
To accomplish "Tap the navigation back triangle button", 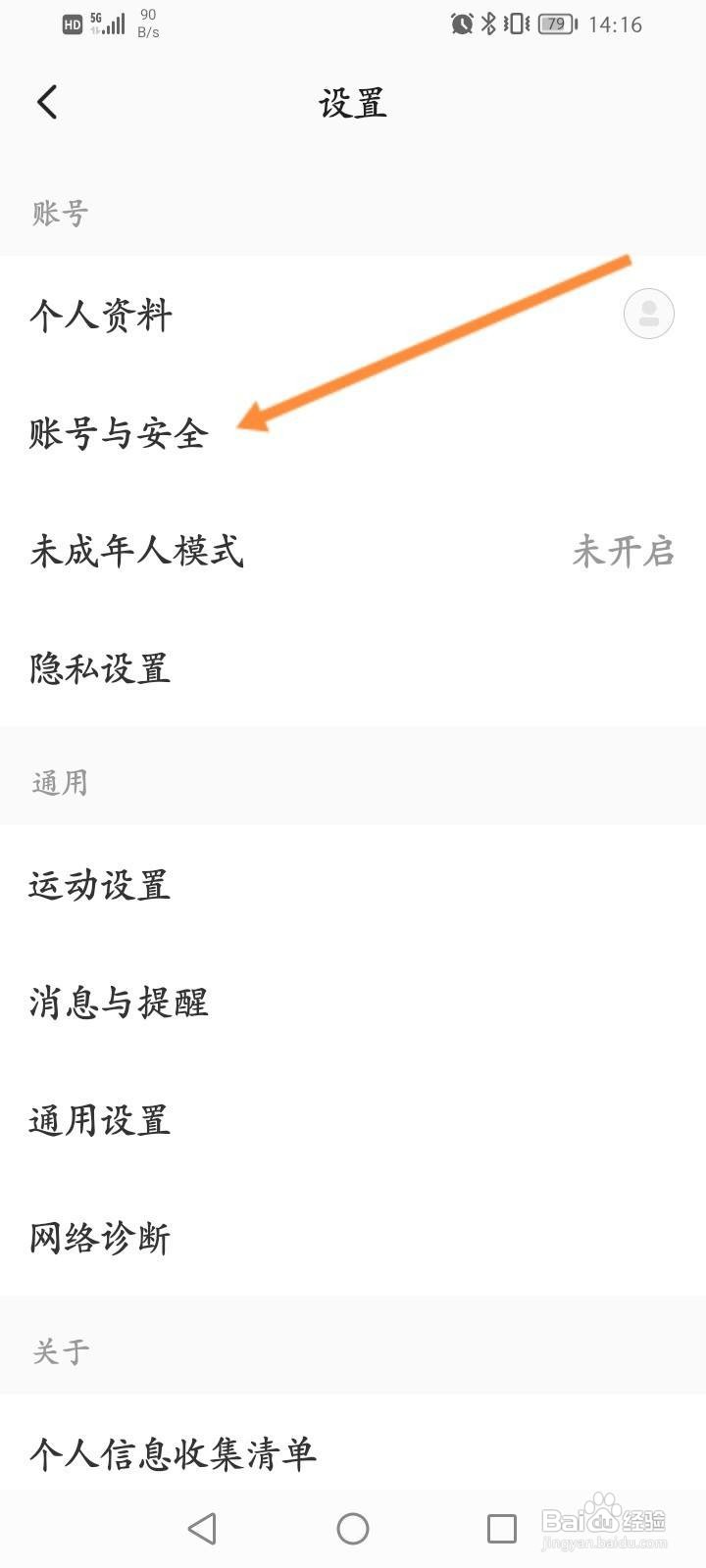I will tap(202, 1527).
